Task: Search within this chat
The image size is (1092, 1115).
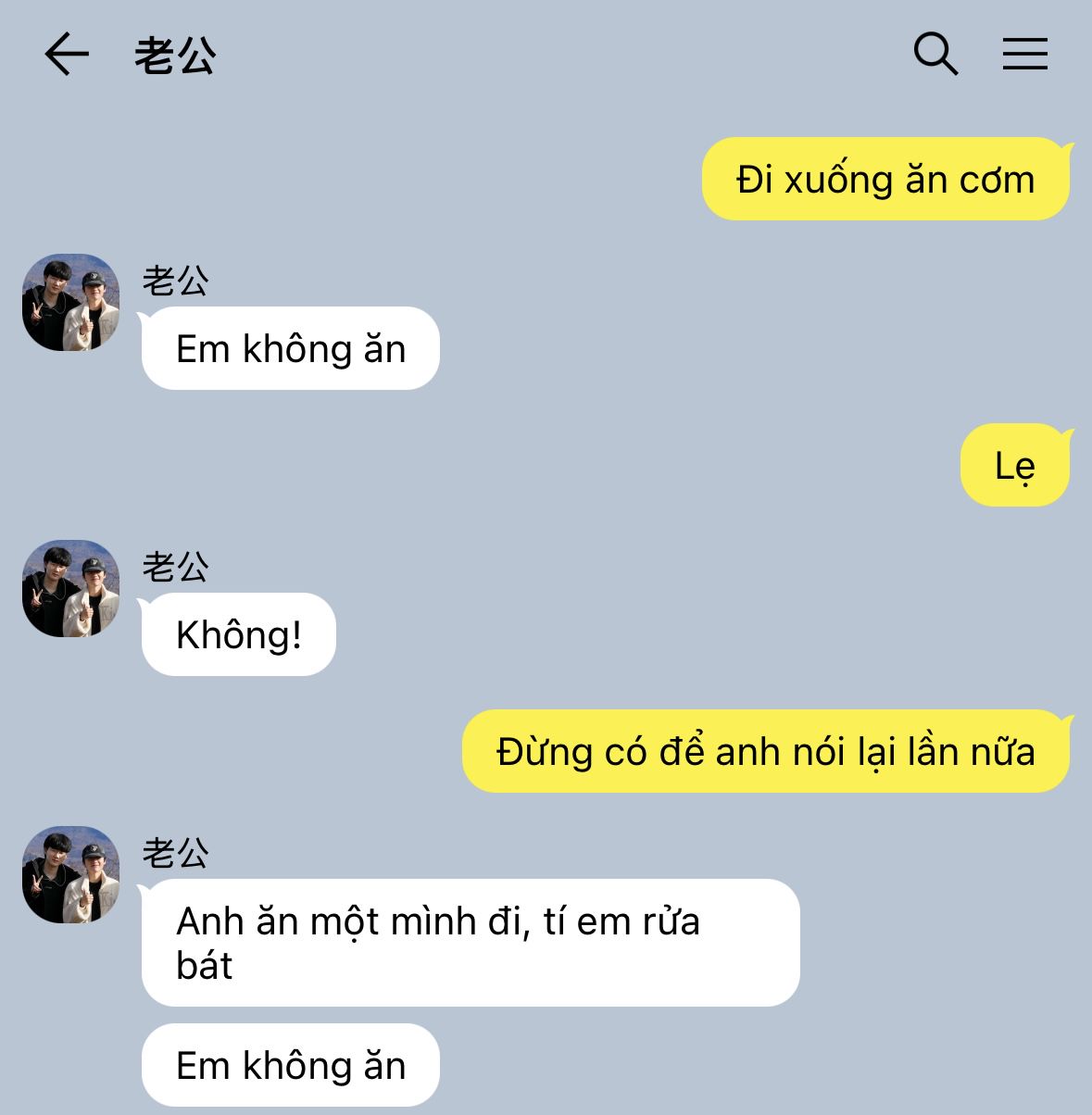Action: click(x=935, y=54)
